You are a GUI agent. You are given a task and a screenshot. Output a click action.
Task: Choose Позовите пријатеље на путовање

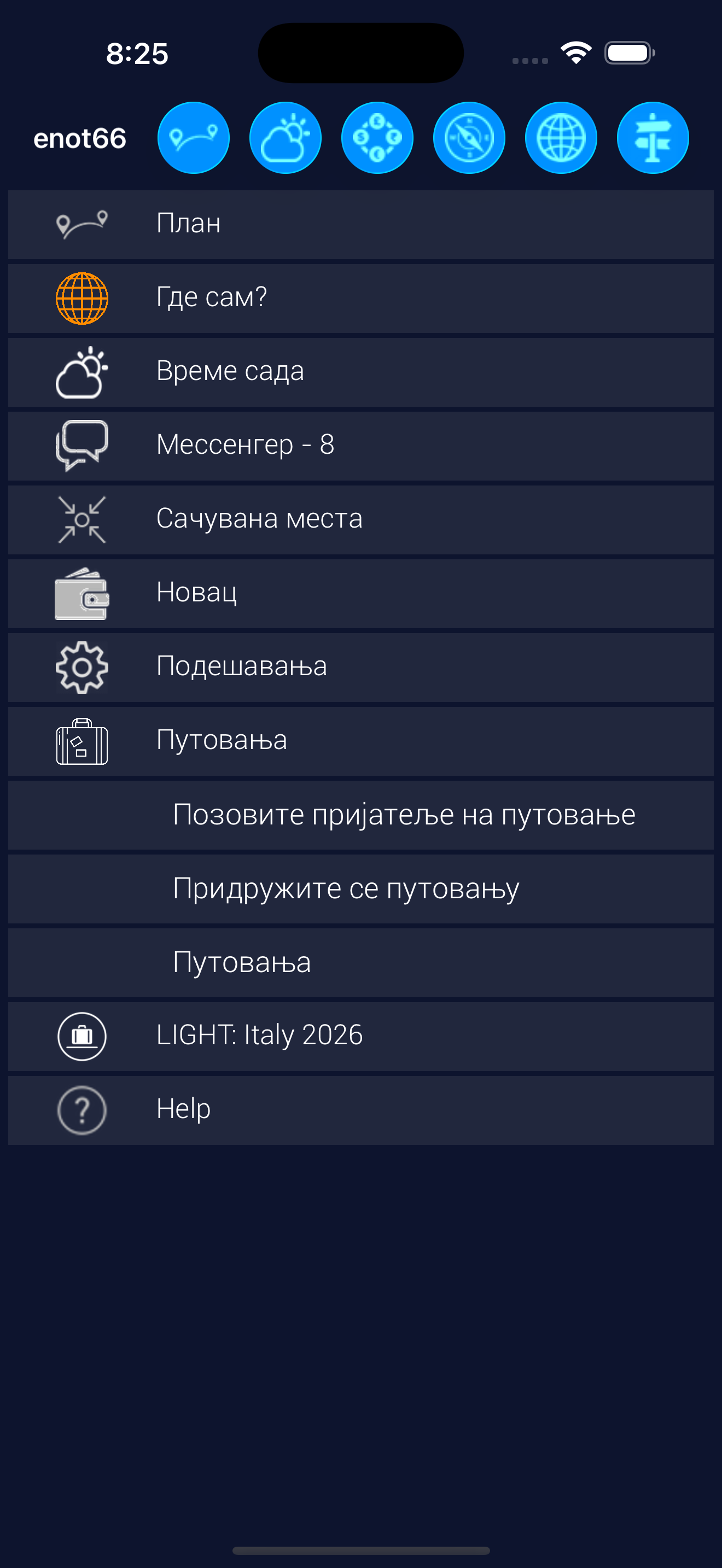[360, 815]
